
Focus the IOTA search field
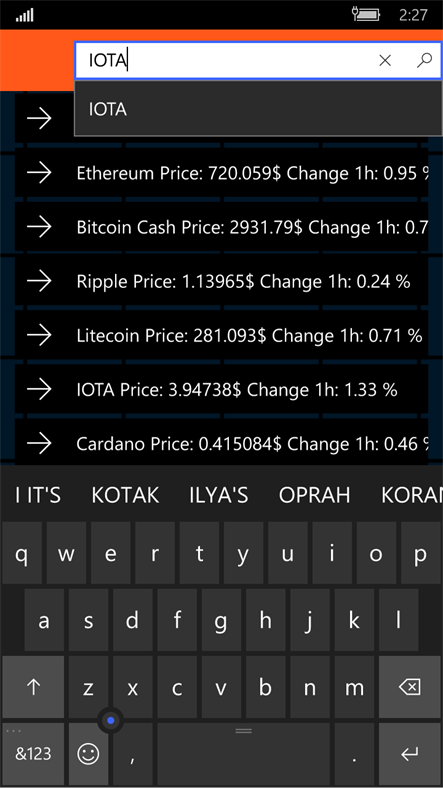coord(226,61)
